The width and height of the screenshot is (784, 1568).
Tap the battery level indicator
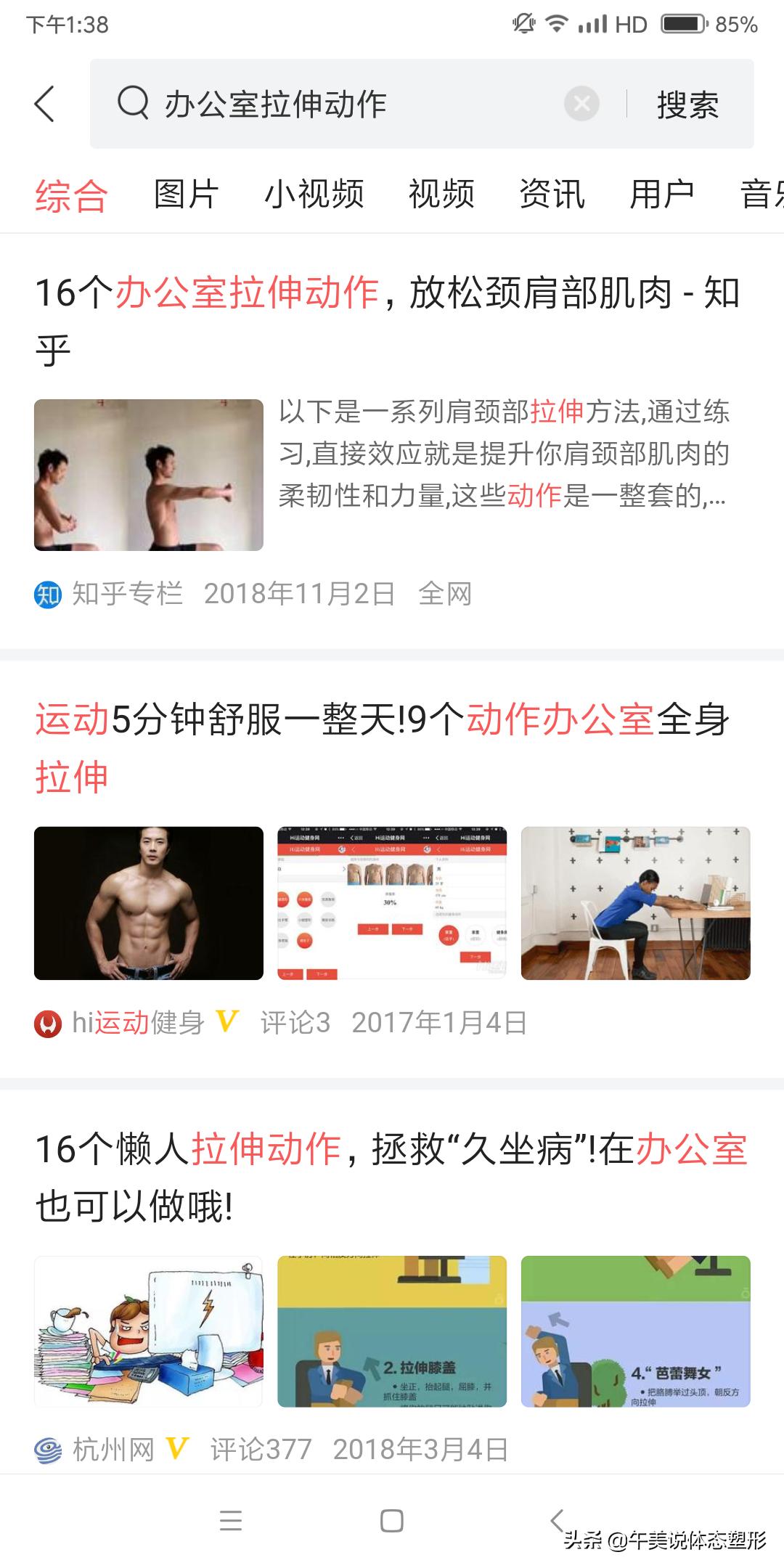point(682,24)
